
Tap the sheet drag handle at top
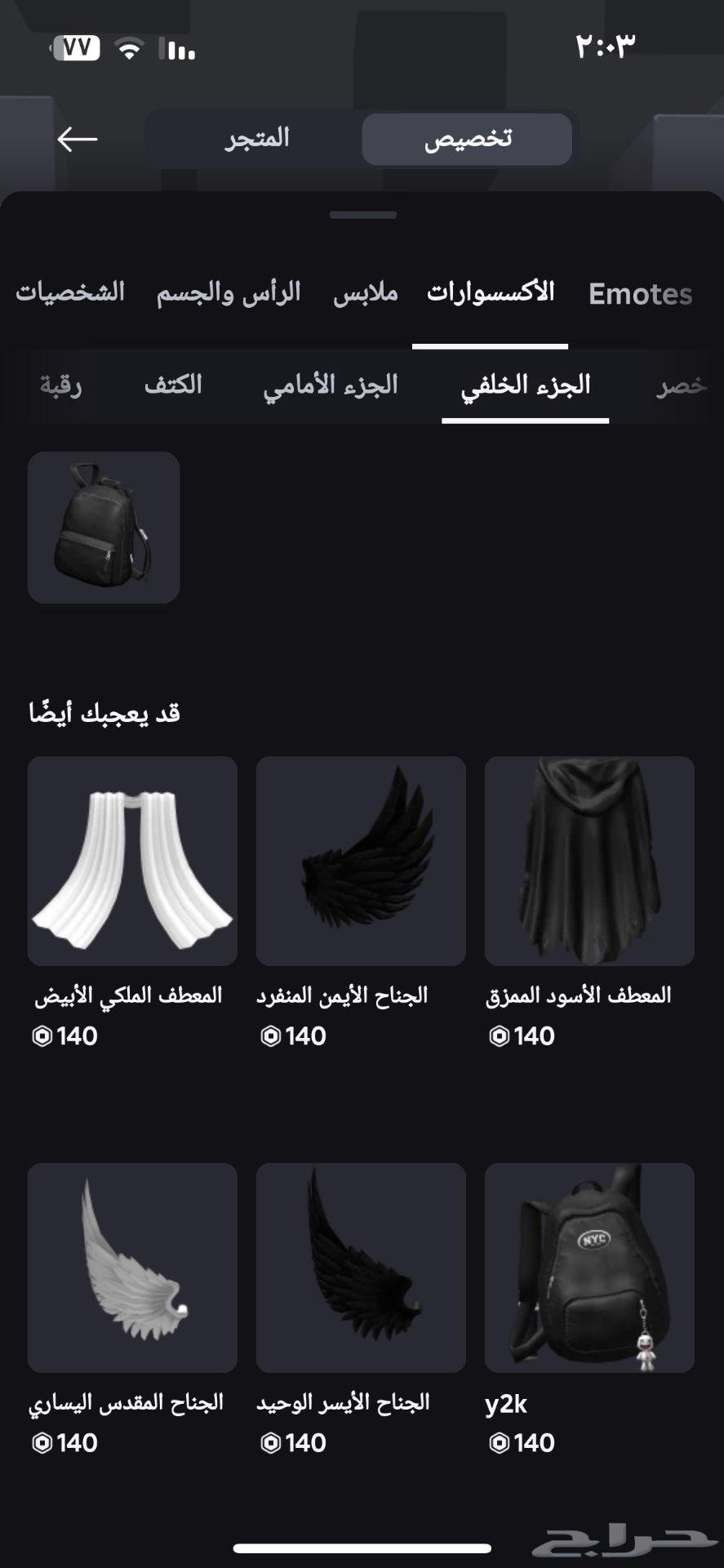362,215
